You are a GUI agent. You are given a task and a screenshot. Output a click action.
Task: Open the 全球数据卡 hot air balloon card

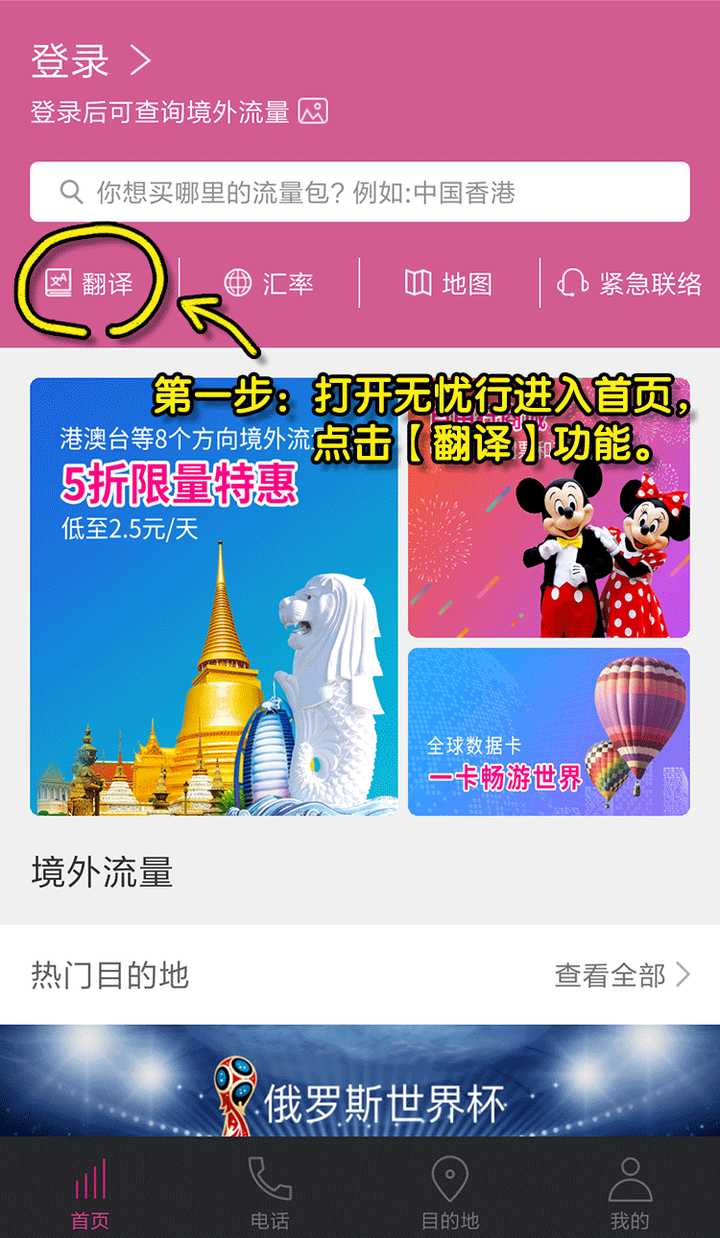click(x=548, y=732)
